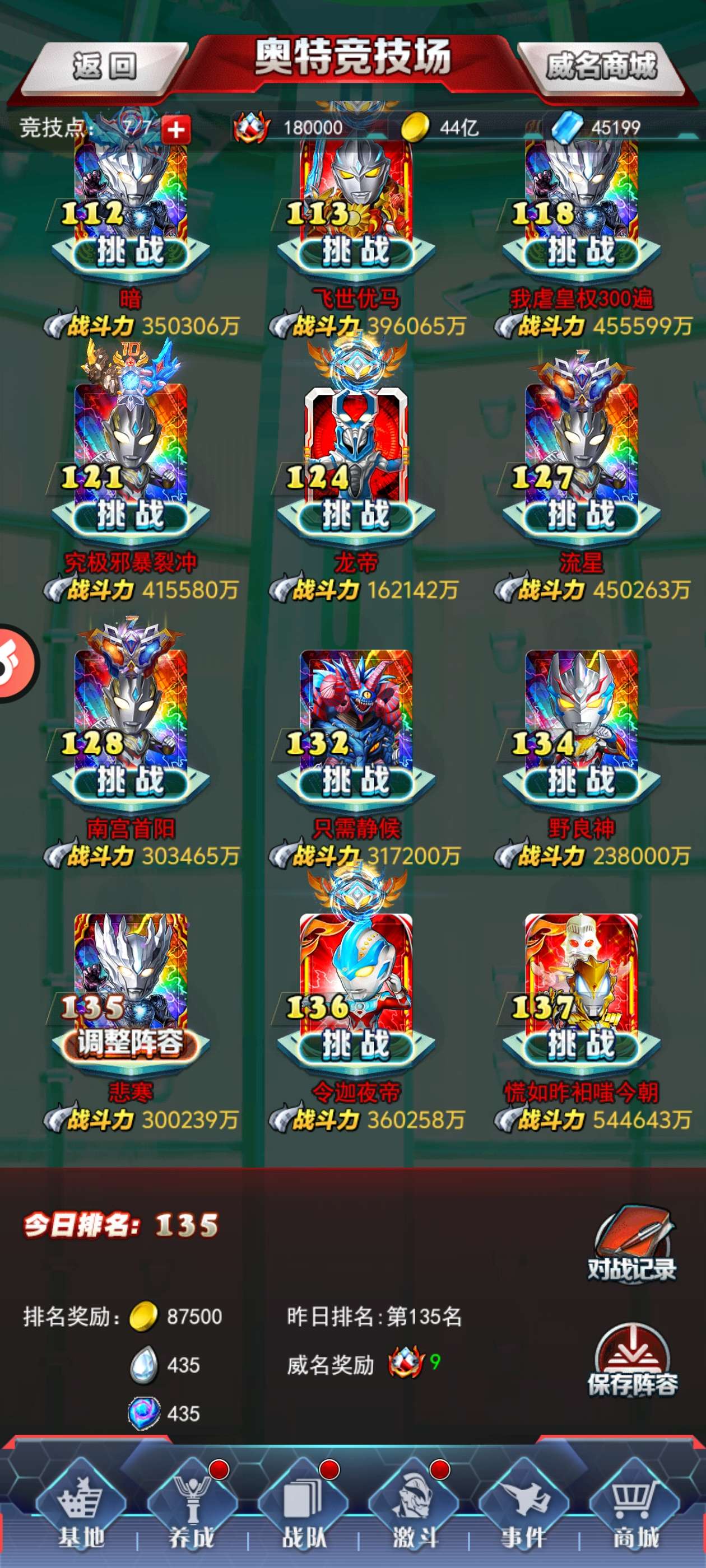The height and width of the screenshot is (1568, 706).
Task: Open the 威名商城 shop
Action: [x=601, y=66]
